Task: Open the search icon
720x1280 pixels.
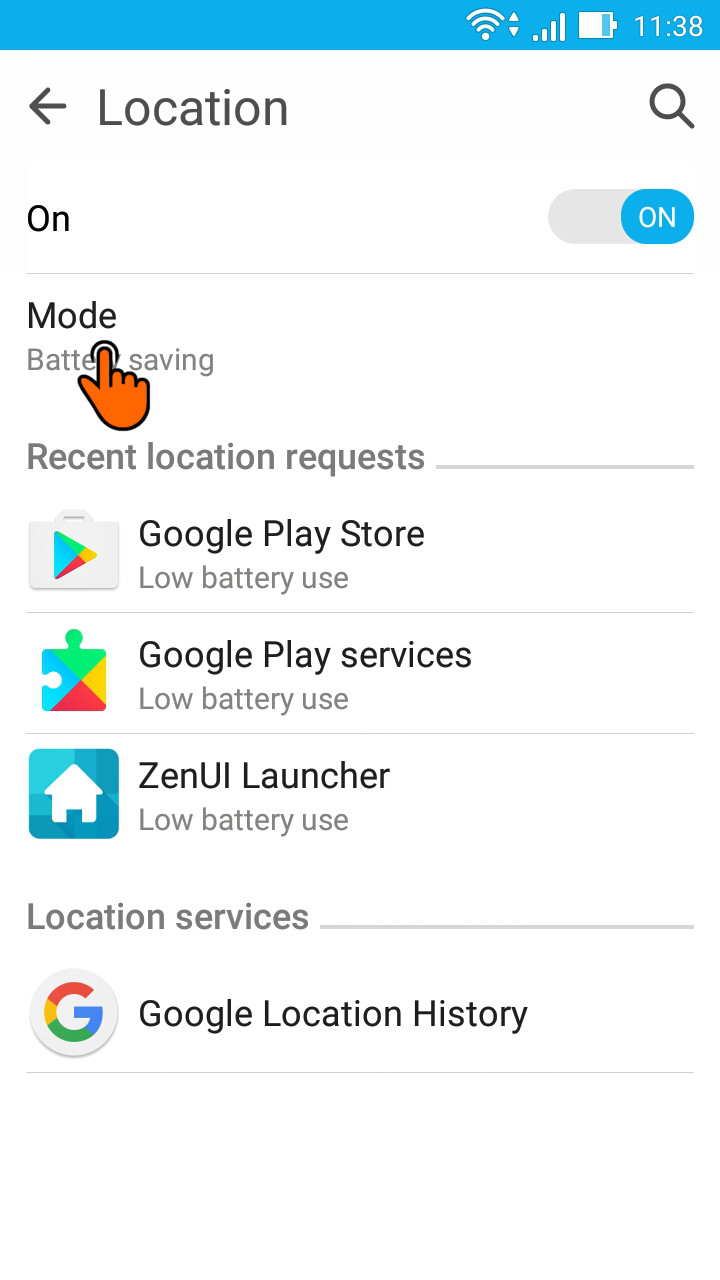Action: 672,107
